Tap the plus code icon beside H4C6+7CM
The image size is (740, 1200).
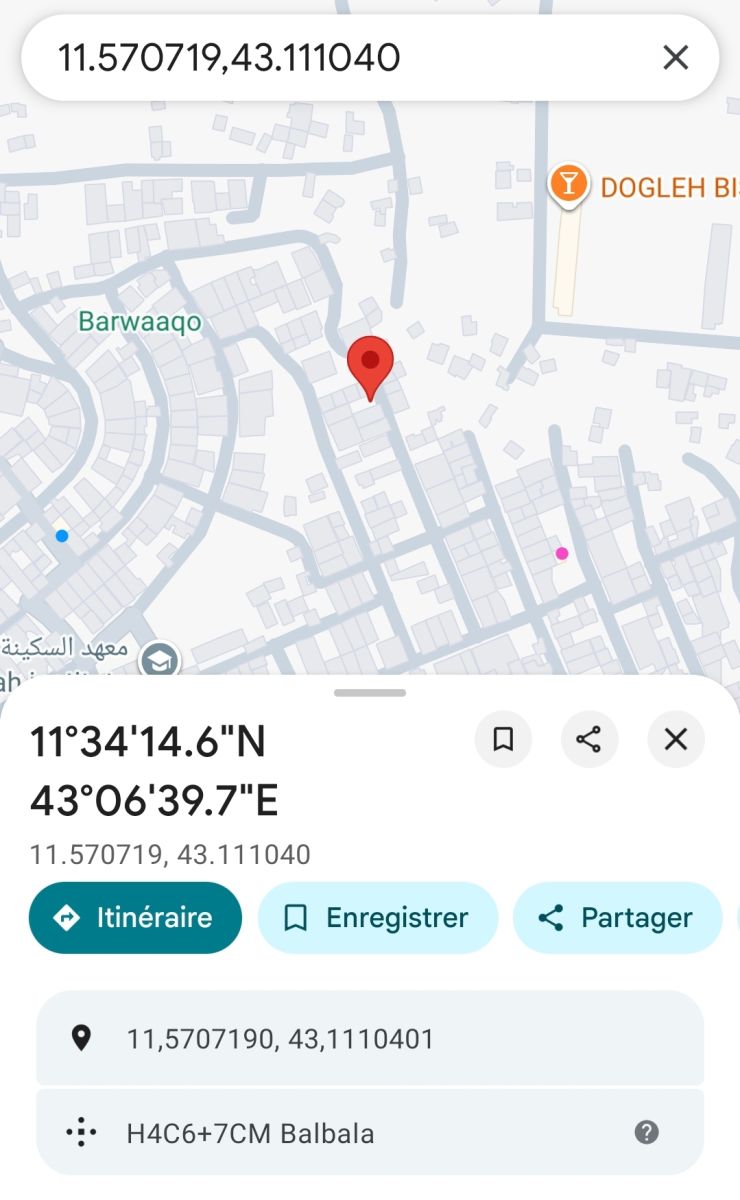click(80, 1132)
